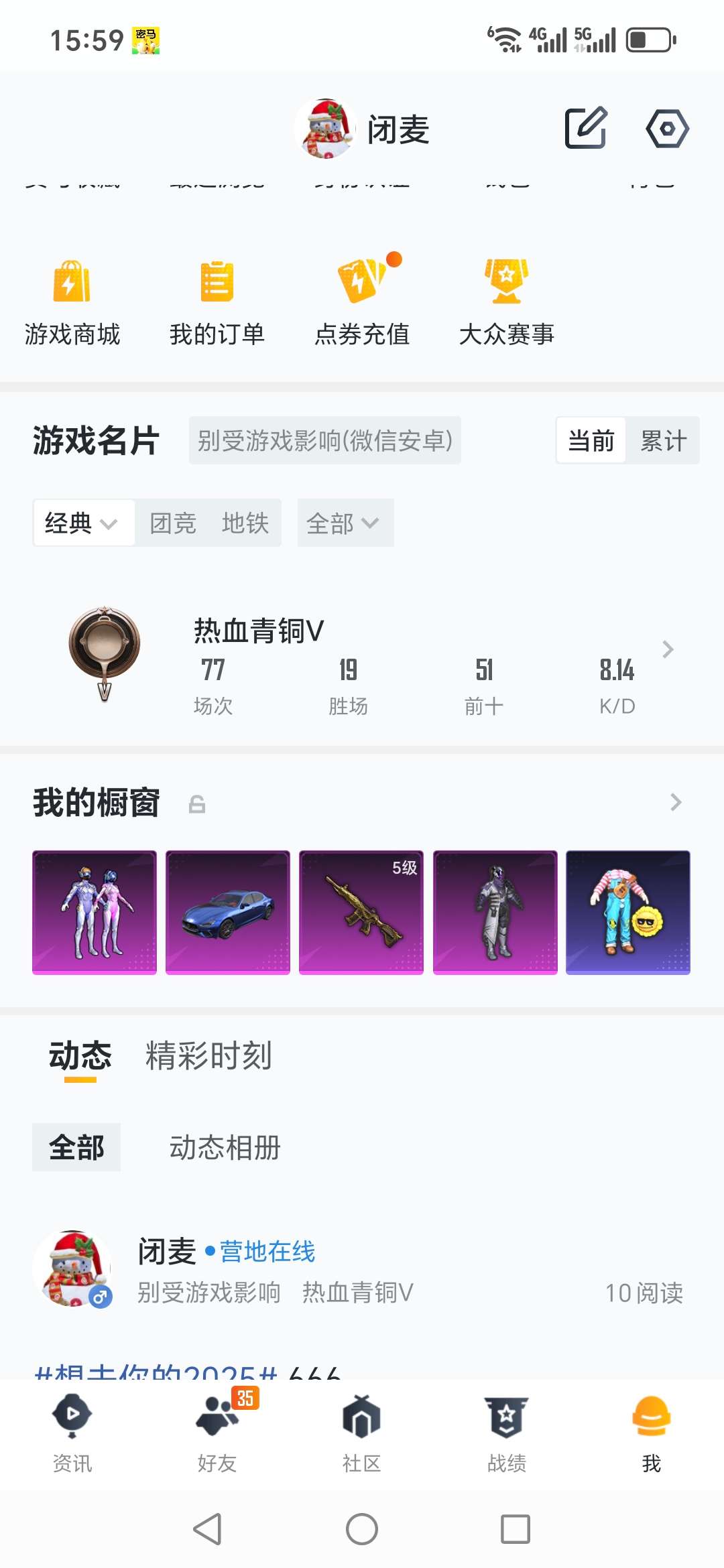Expand the 全部 filter dropdown

click(x=343, y=523)
